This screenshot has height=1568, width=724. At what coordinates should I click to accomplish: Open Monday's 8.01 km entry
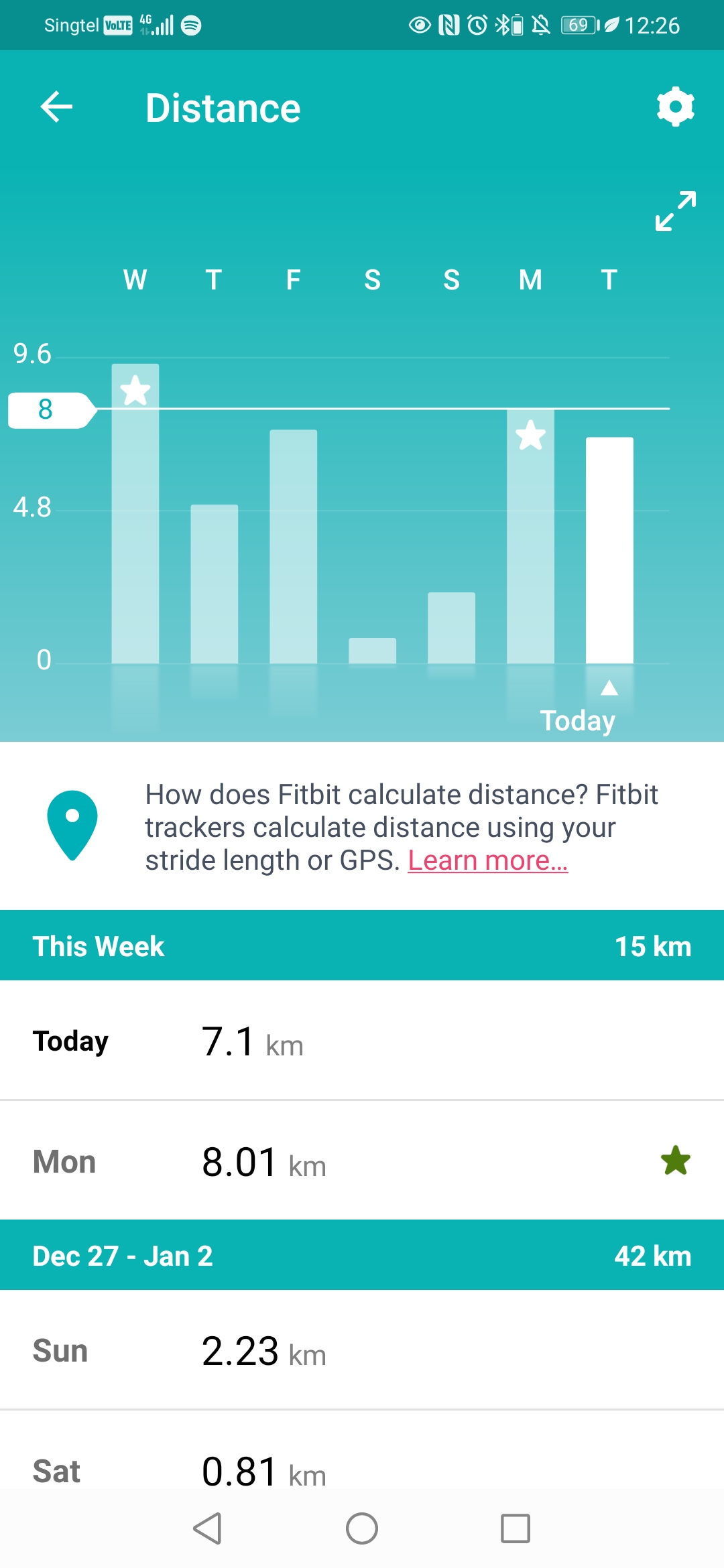tap(362, 1161)
